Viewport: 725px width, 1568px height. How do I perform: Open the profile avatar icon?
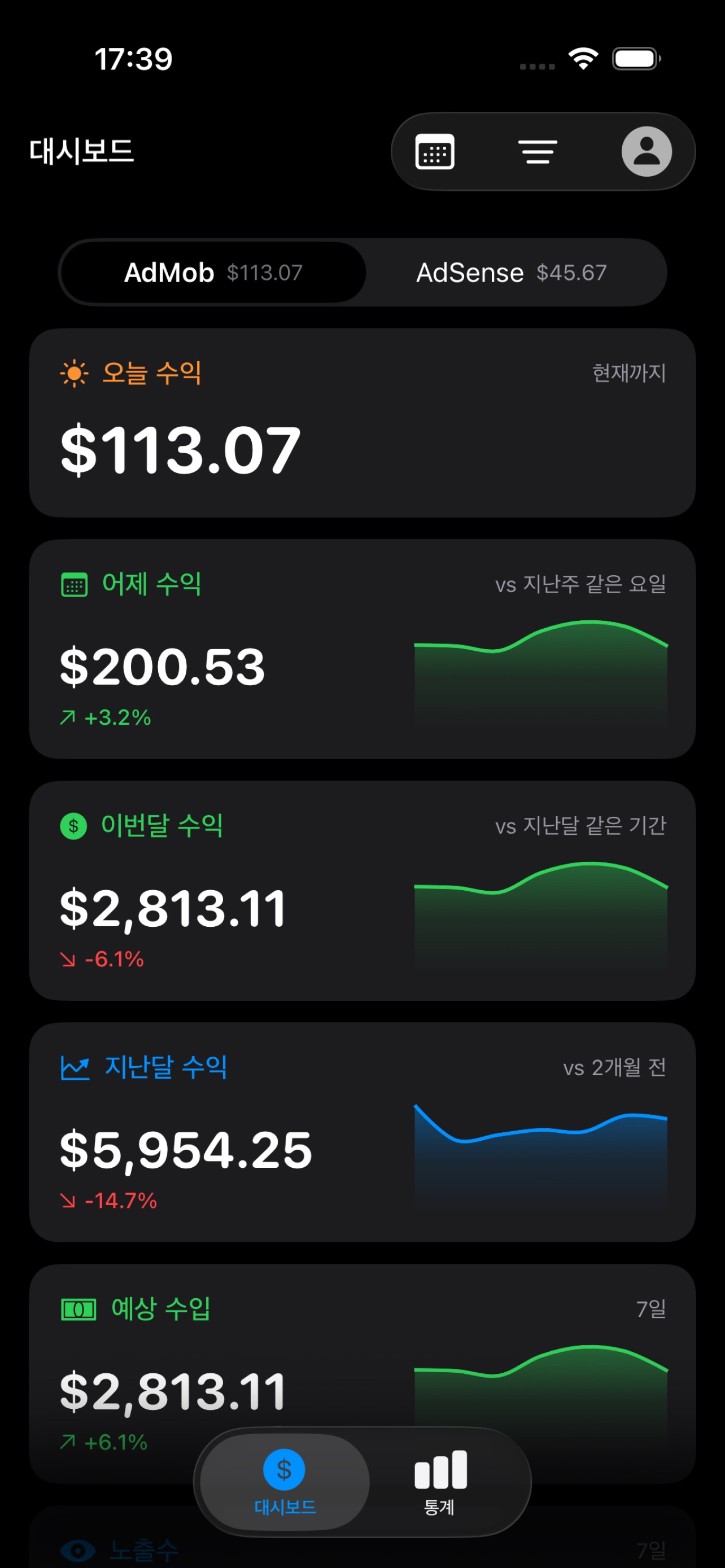[647, 152]
